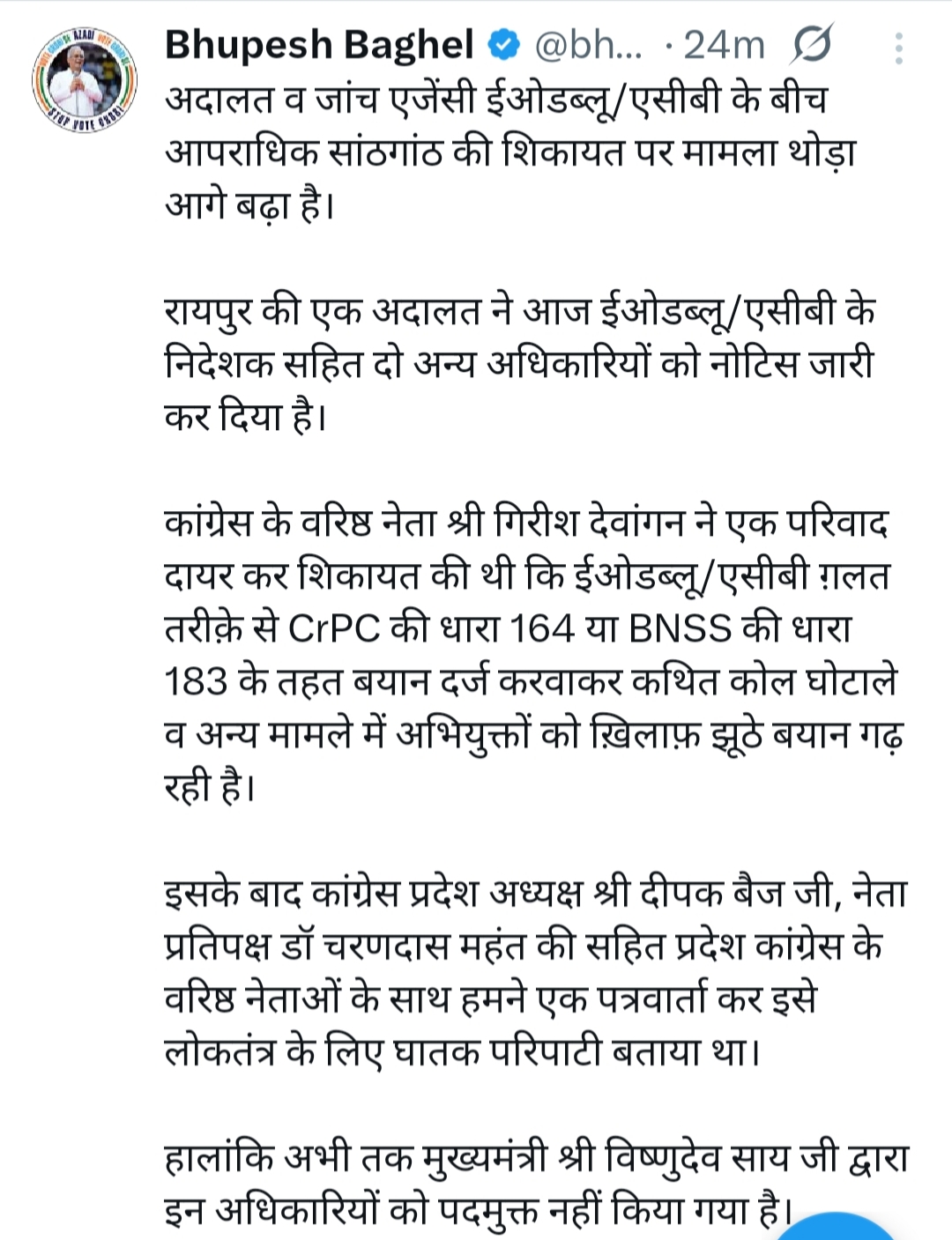Open the post's overflow menu
This screenshot has width=952, height=1240.
click(x=898, y=48)
